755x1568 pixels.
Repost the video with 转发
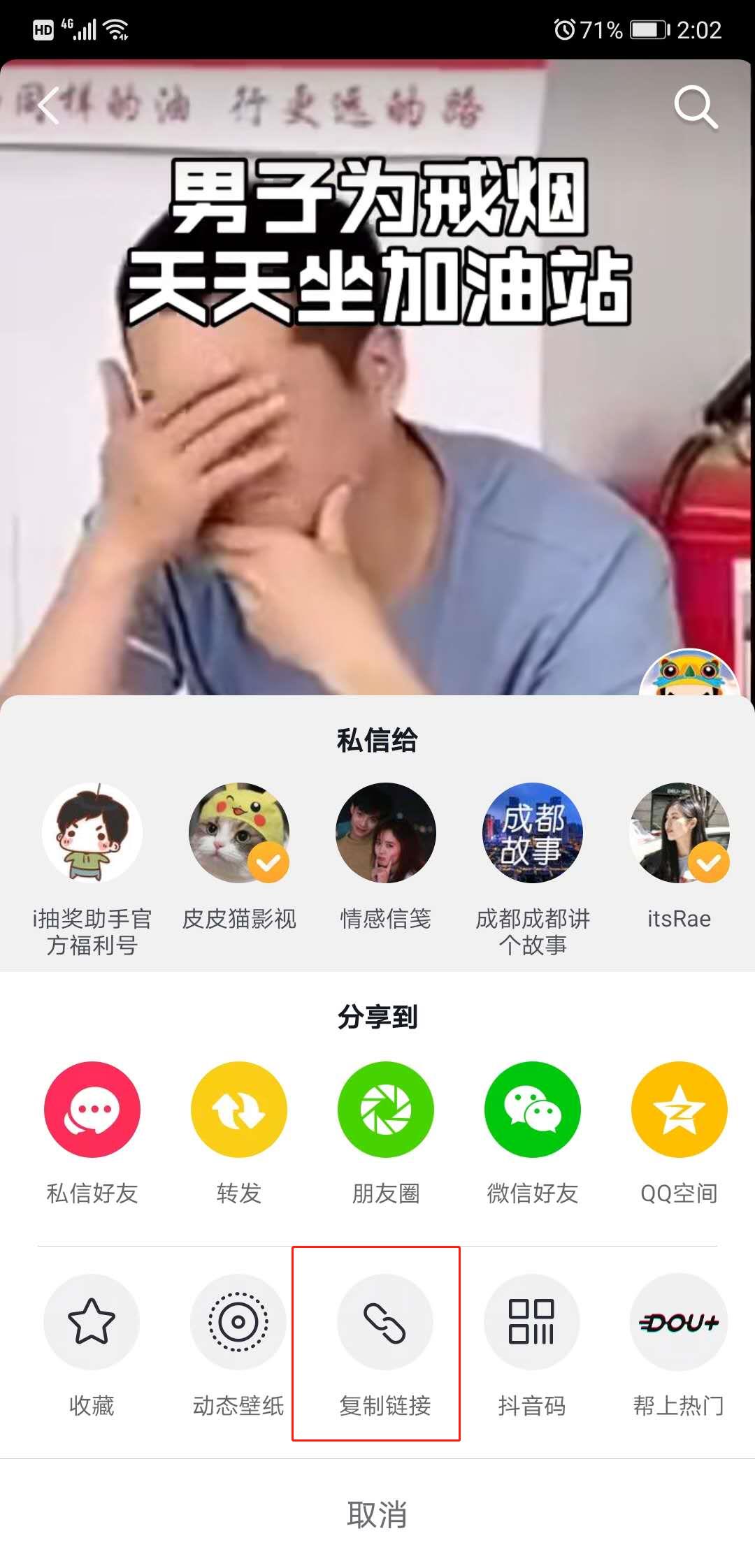(x=239, y=1110)
